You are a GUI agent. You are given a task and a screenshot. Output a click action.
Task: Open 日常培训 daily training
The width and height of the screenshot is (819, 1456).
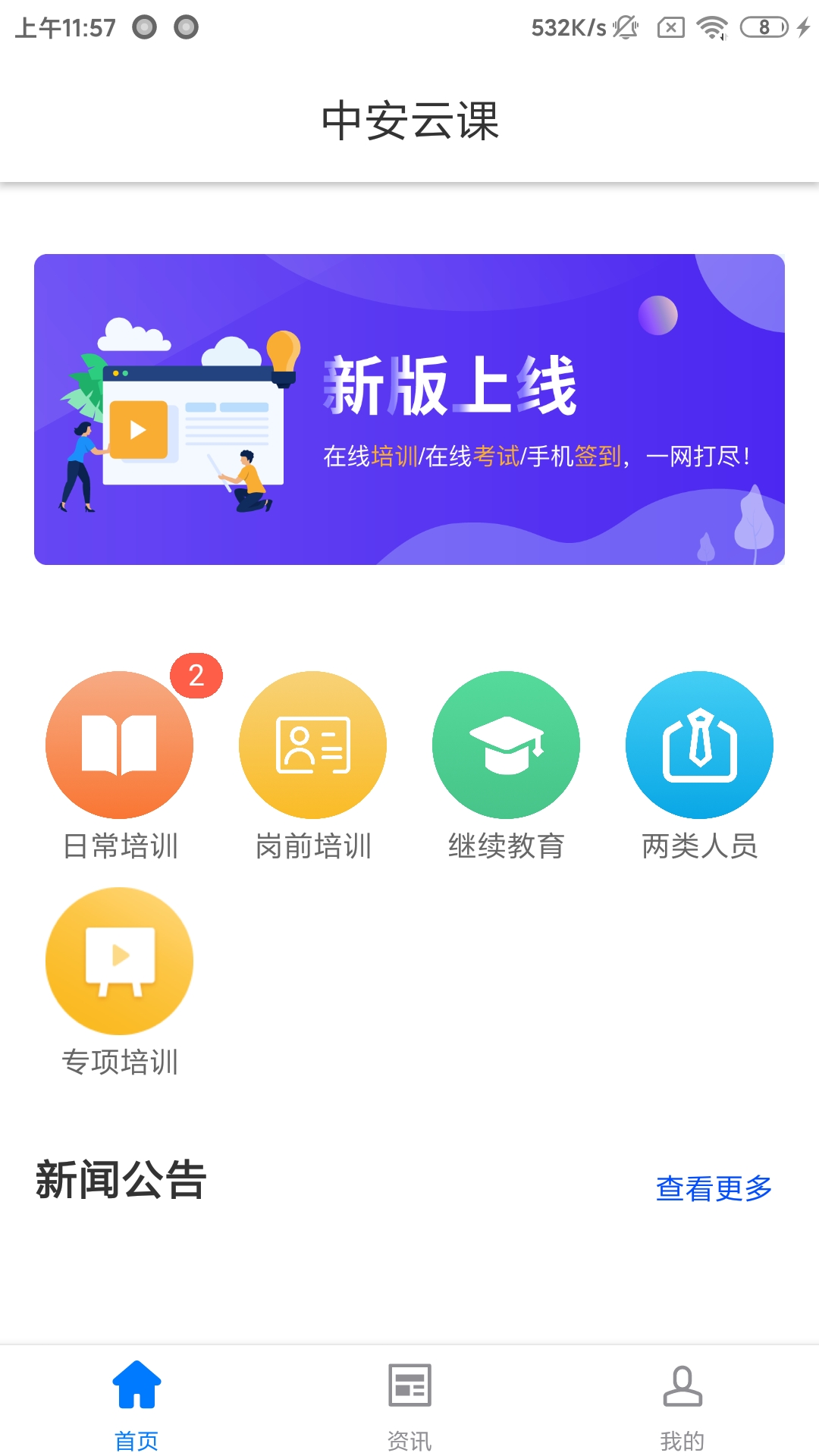tap(119, 745)
